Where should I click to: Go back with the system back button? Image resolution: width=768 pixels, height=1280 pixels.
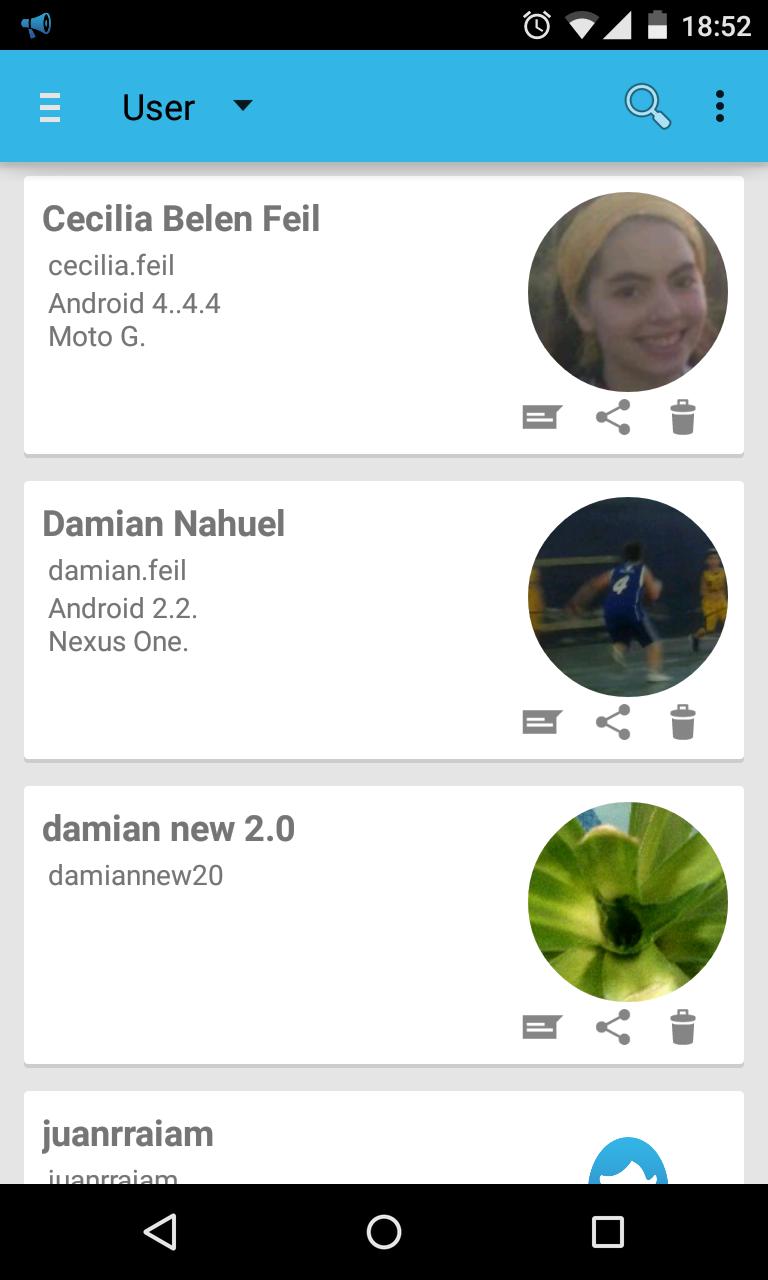[160, 1232]
